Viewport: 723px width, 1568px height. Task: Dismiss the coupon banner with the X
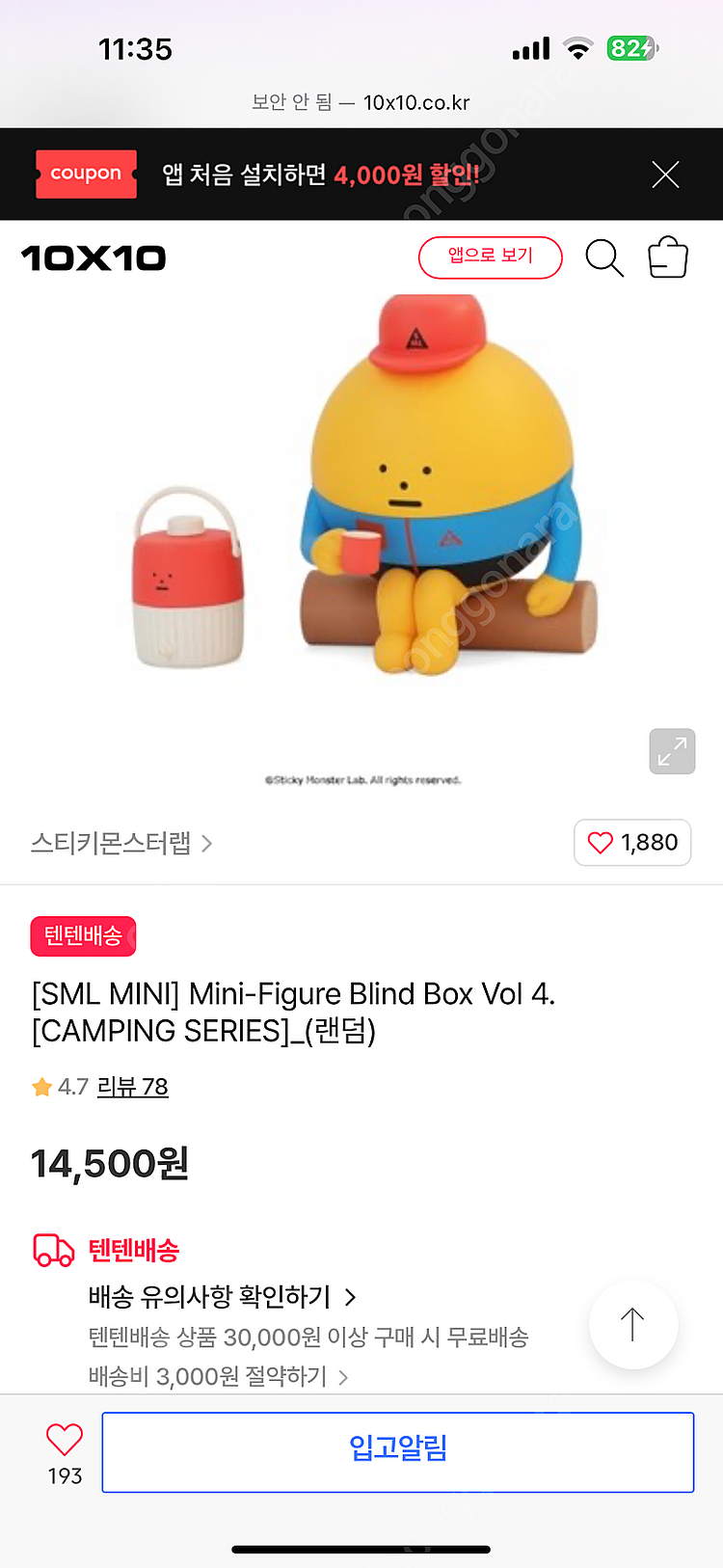pyautogui.click(x=665, y=174)
